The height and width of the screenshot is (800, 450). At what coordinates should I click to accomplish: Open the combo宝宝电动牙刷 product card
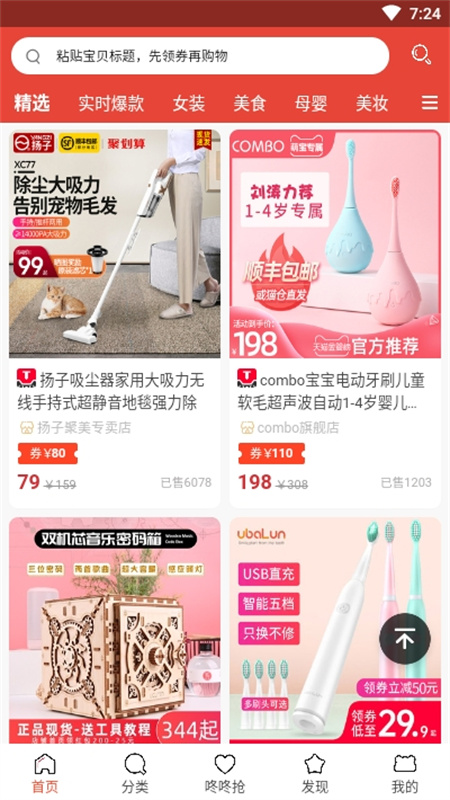pos(335,318)
